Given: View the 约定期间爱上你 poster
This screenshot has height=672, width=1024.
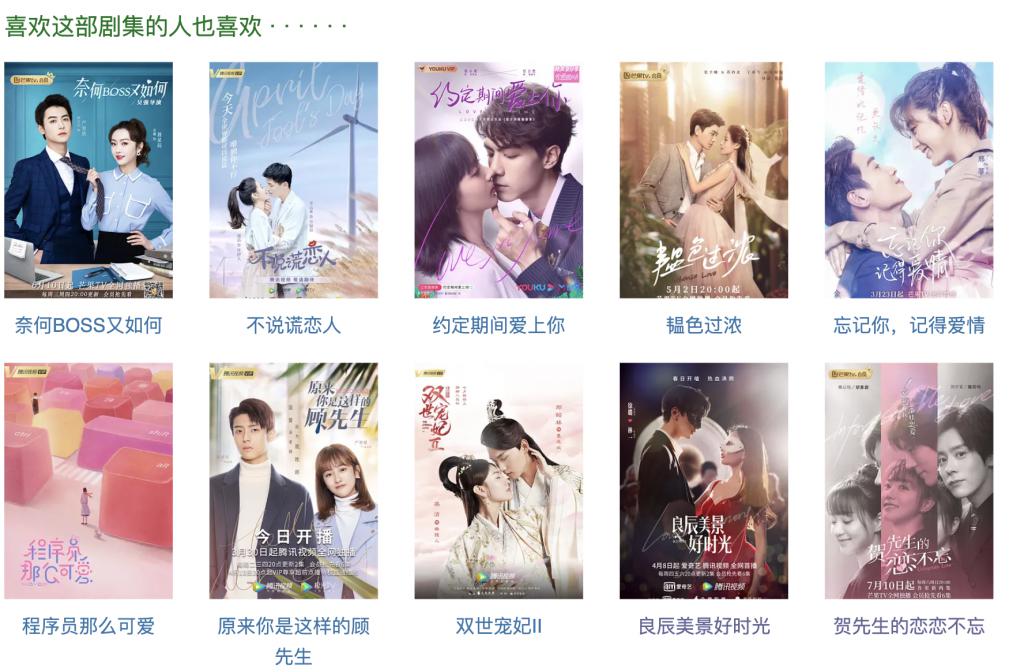Looking at the screenshot, I should click(x=498, y=180).
